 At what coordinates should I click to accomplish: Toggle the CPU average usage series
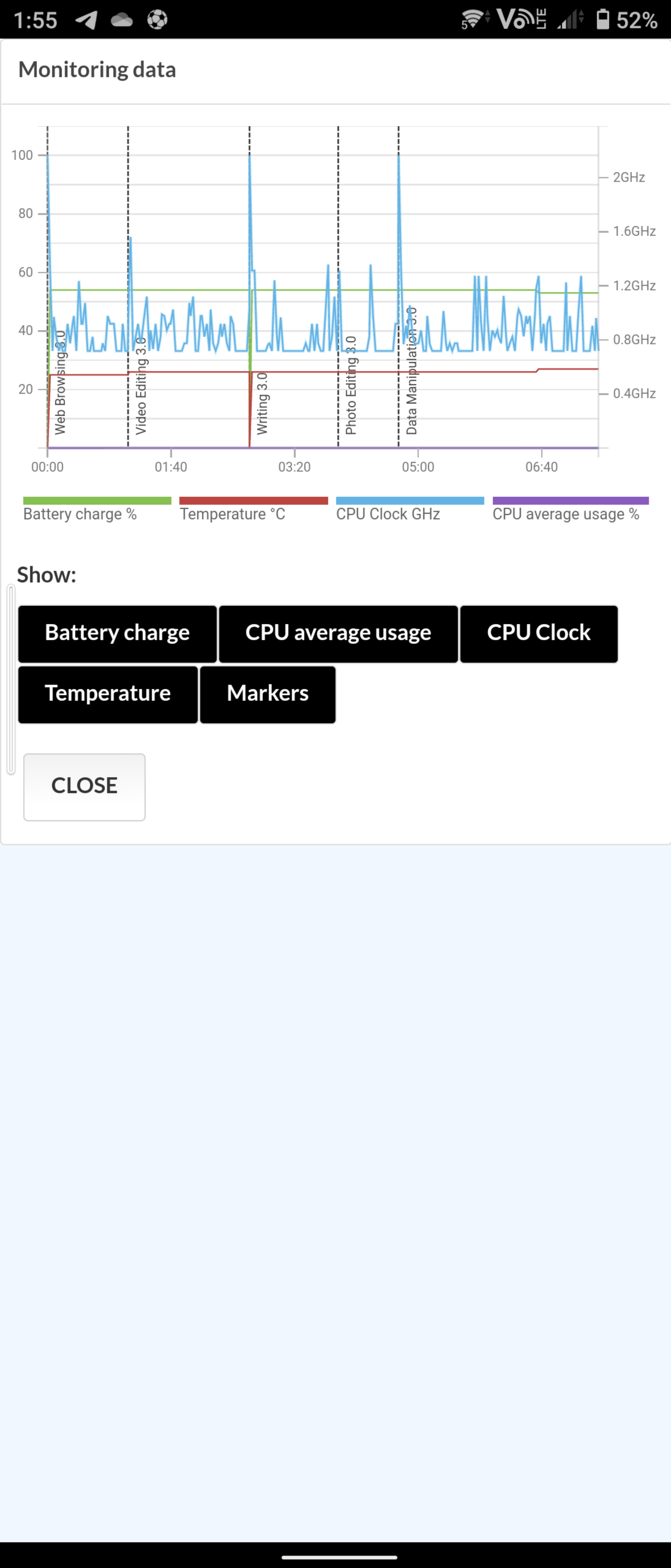(x=338, y=633)
